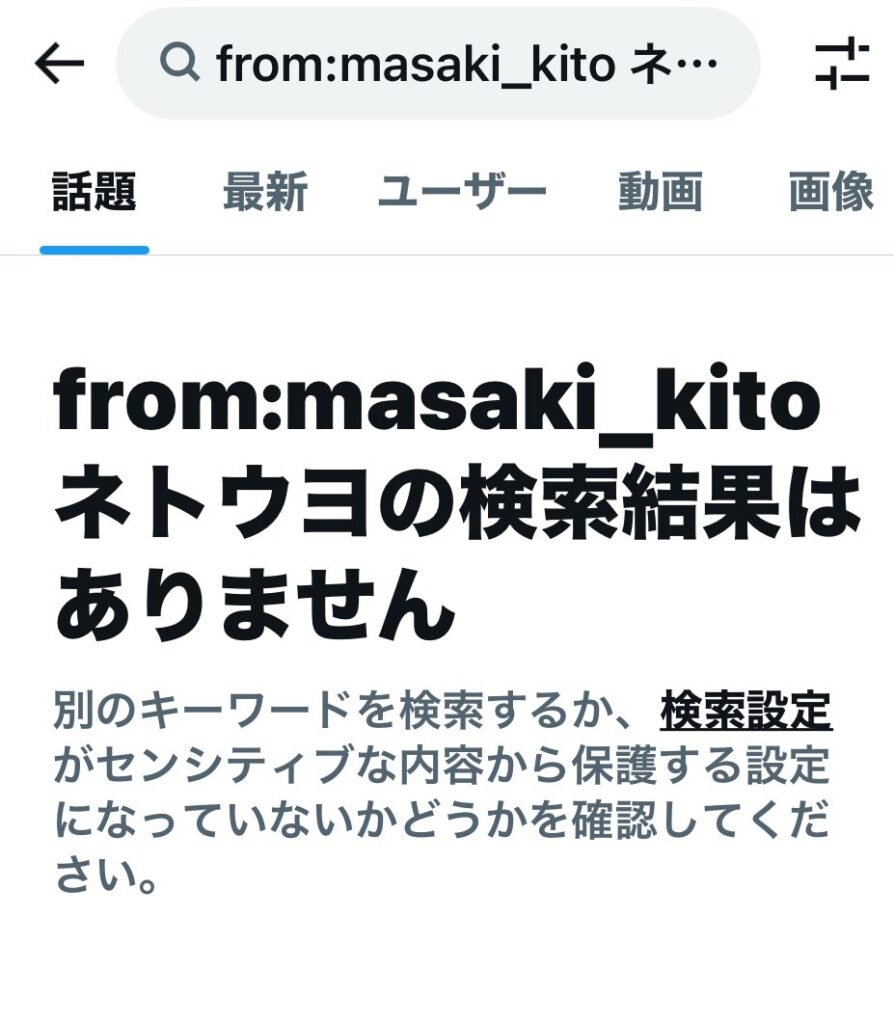Viewport: 894px width, 1024px height.
Task: Switch to the 最新 tab
Action: (x=265, y=192)
